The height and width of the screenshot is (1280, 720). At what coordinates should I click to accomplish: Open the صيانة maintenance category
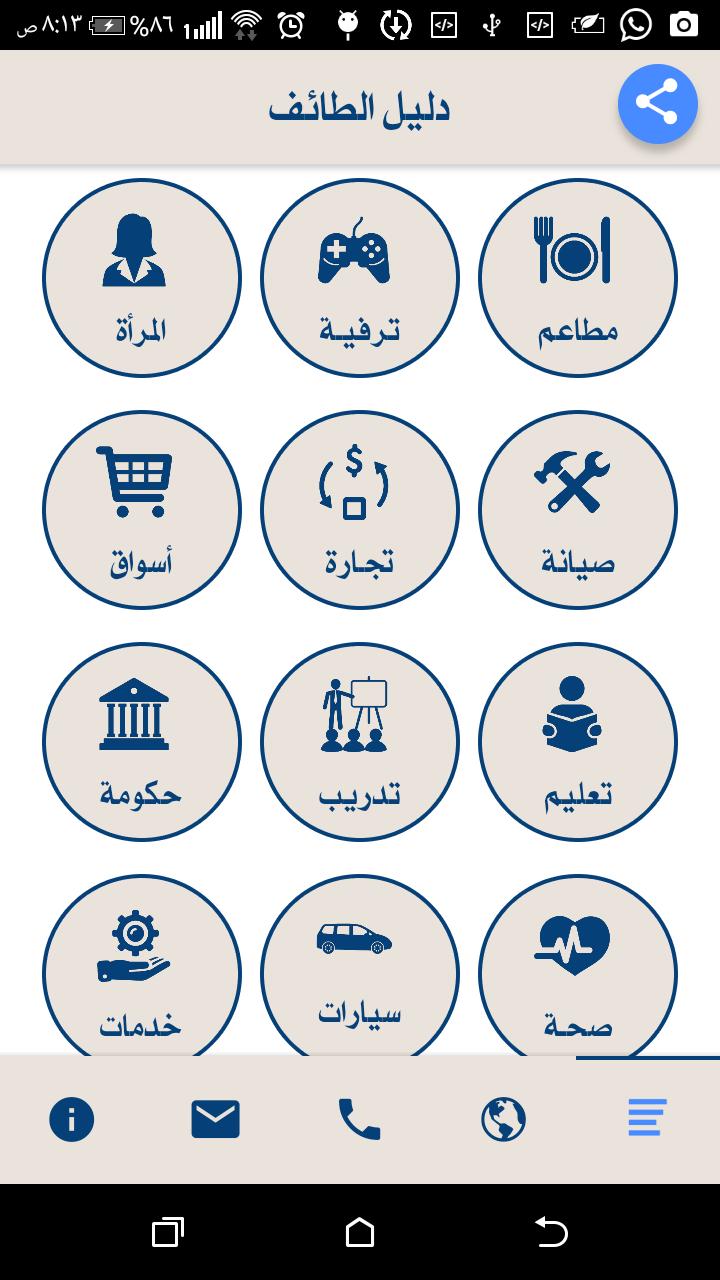578,510
